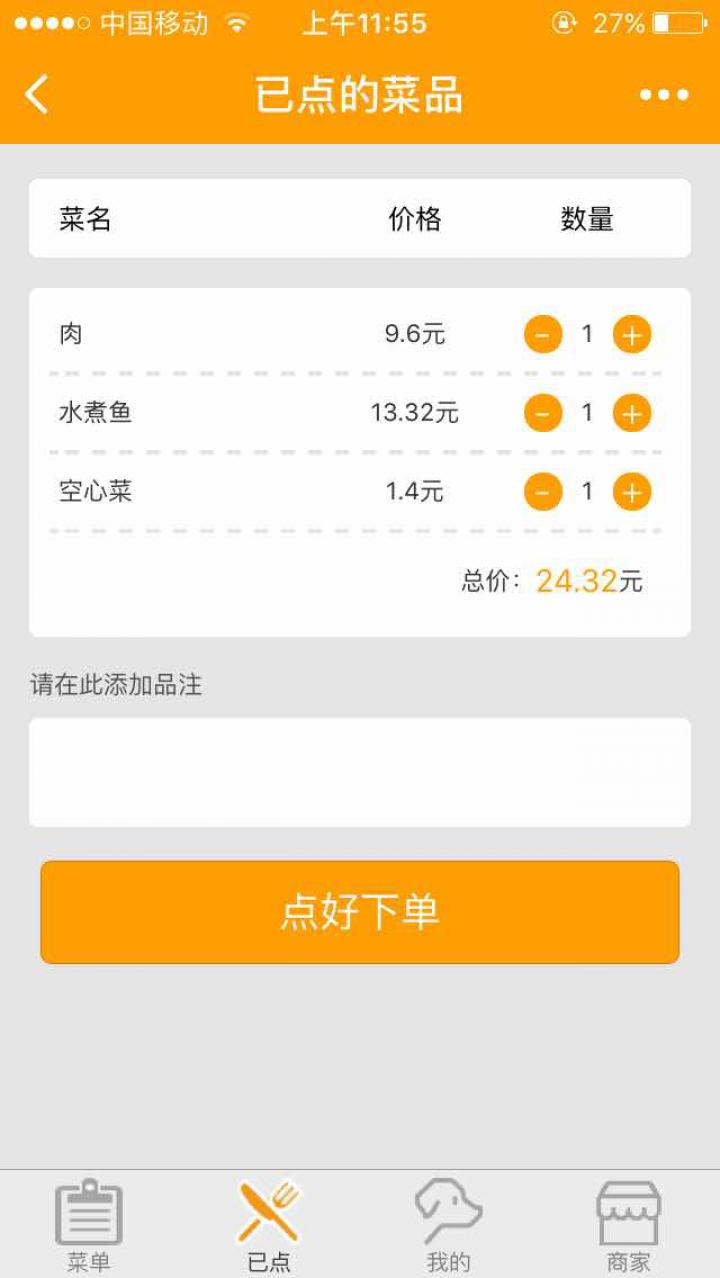The height and width of the screenshot is (1278, 720).
Task: Go to the 商家 tab
Action: pyautogui.click(x=629, y=1225)
